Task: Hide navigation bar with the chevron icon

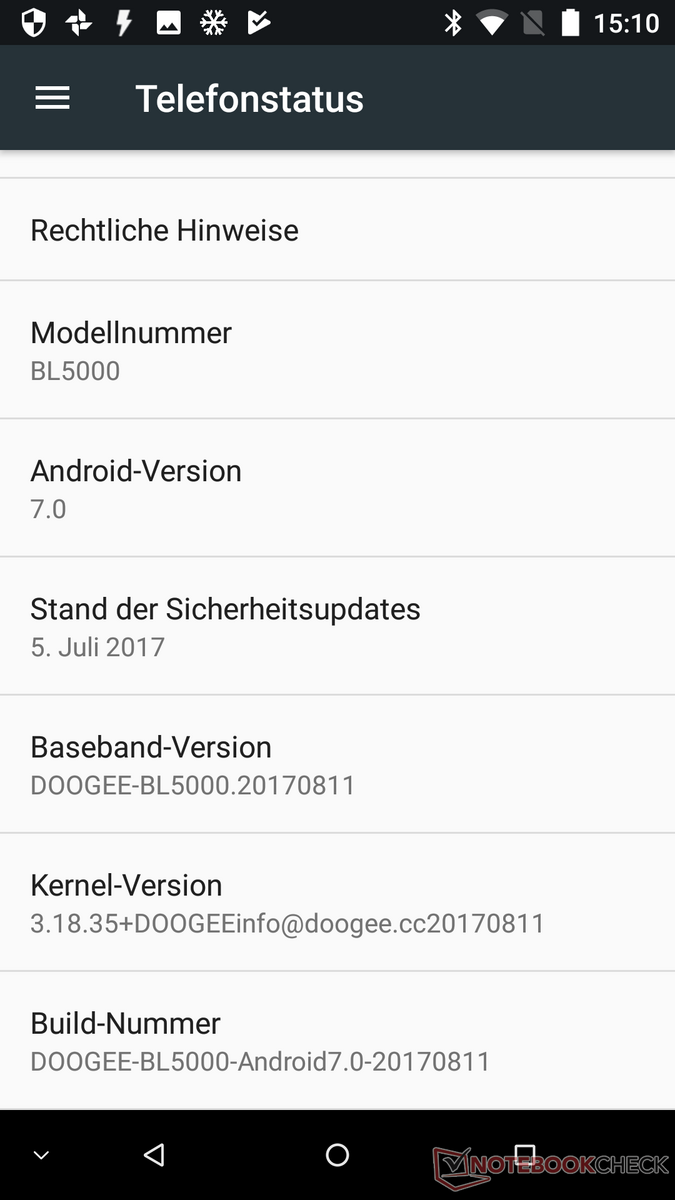Action: click(x=41, y=1155)
